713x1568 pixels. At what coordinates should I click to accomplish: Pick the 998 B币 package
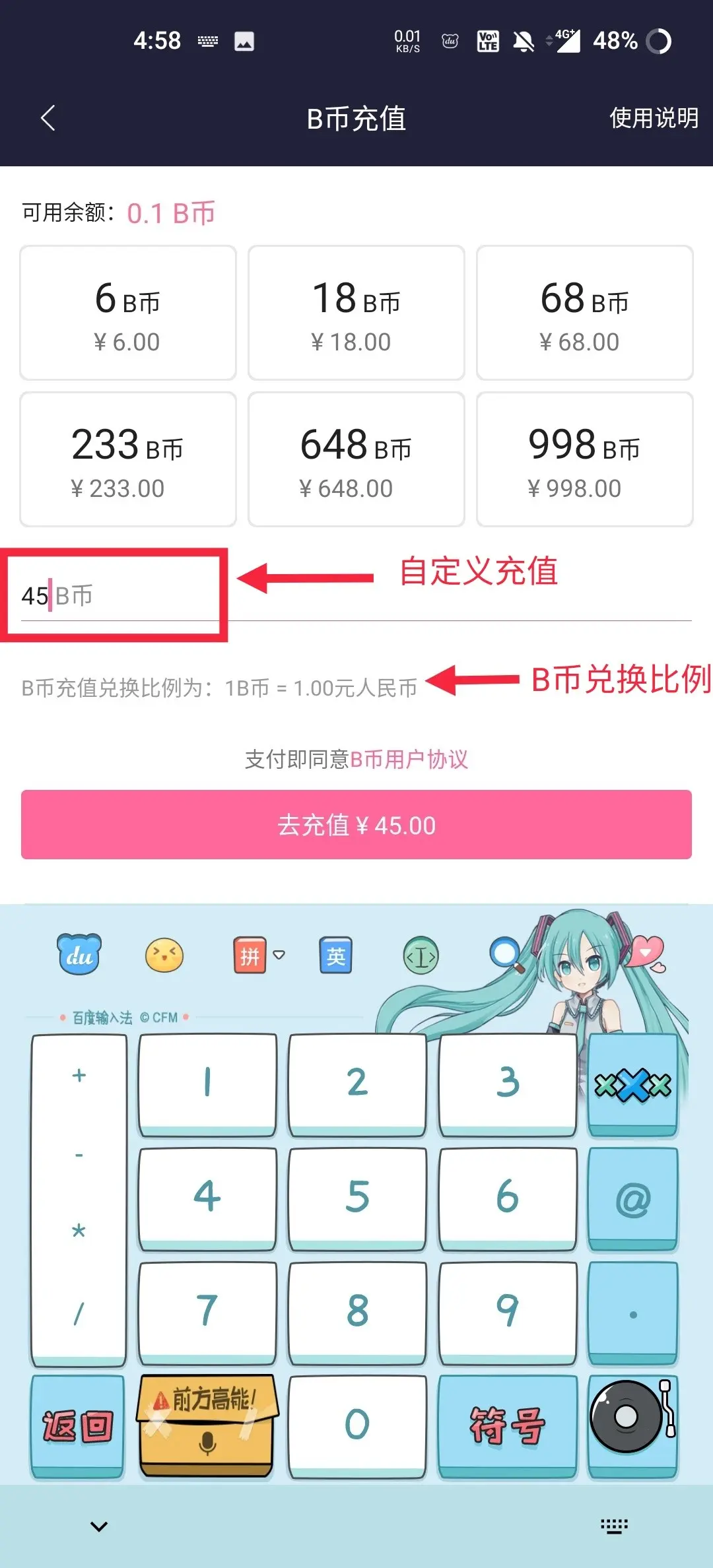(584, 460)
